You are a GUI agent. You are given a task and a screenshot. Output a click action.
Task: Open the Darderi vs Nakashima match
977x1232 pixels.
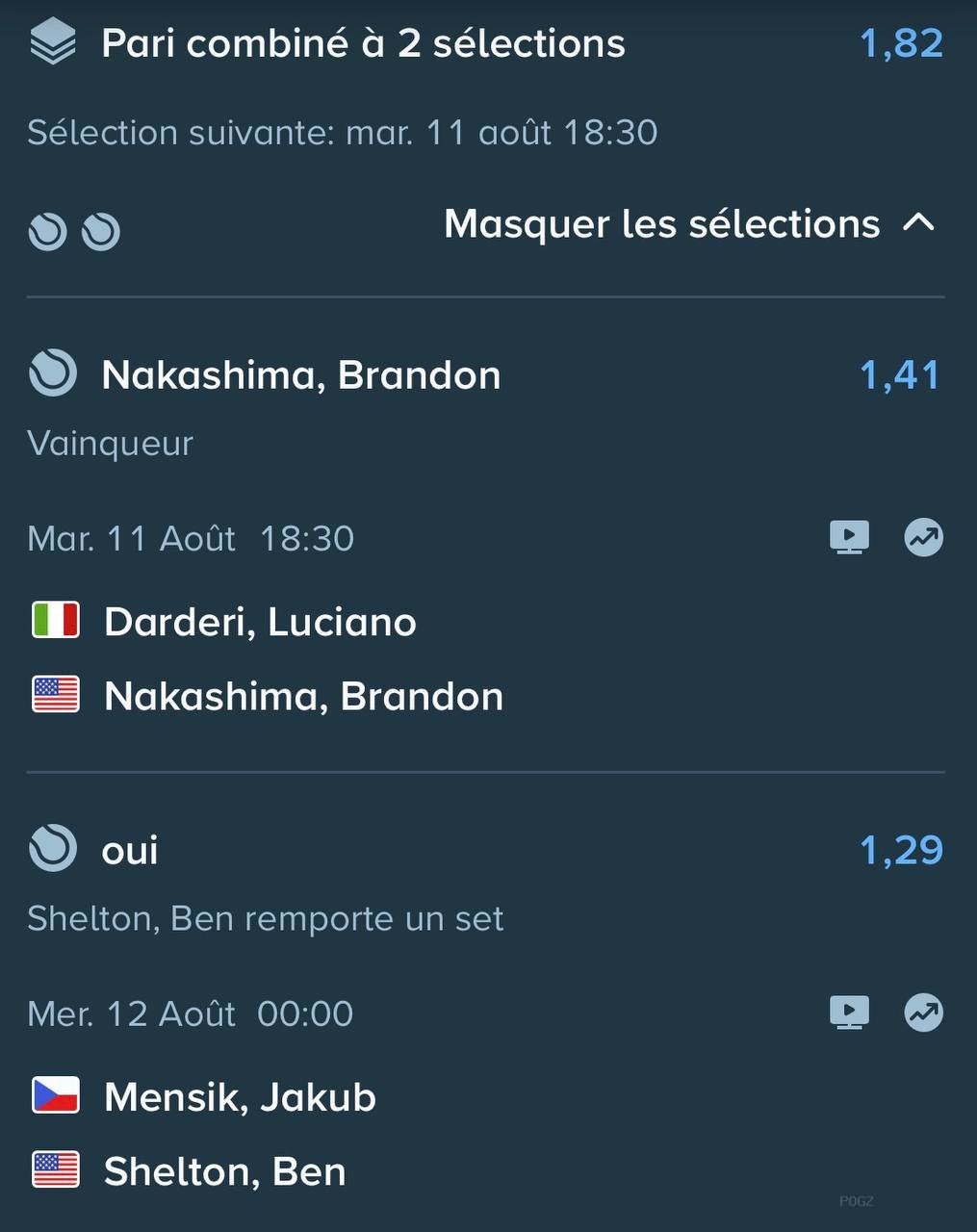pos(268,659)
